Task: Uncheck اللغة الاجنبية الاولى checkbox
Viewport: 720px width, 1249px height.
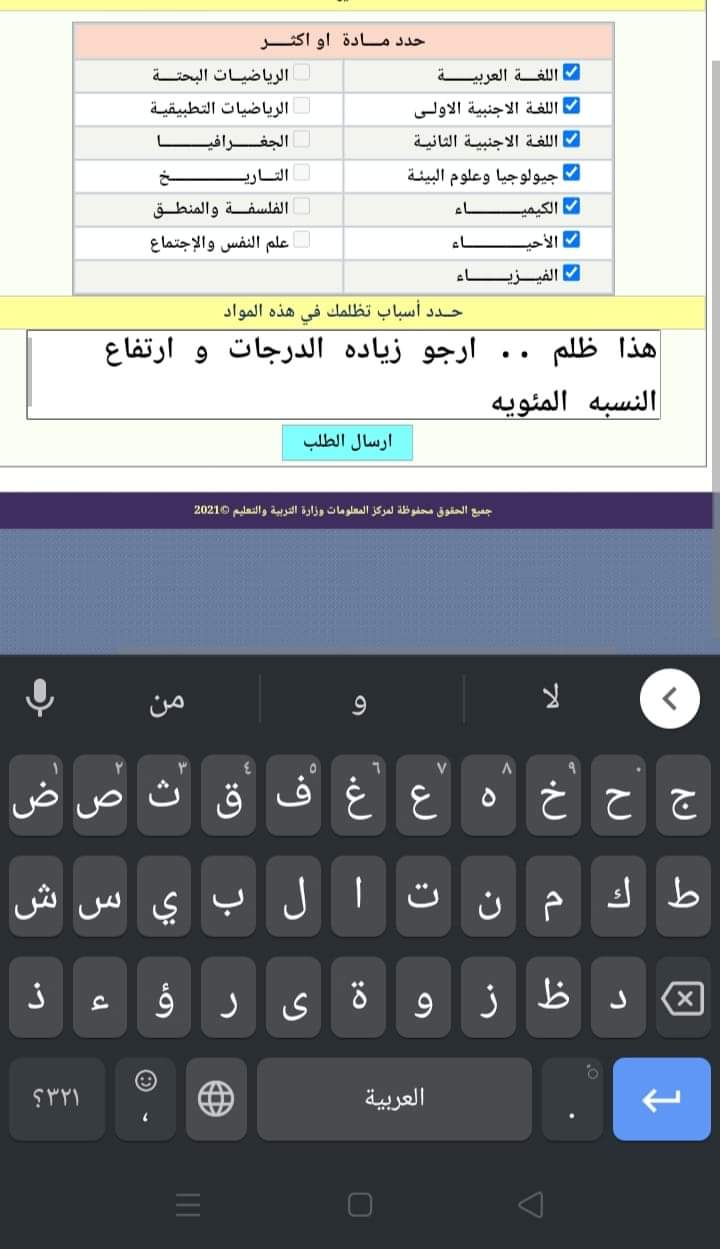Action: click(x=571, y=107)
